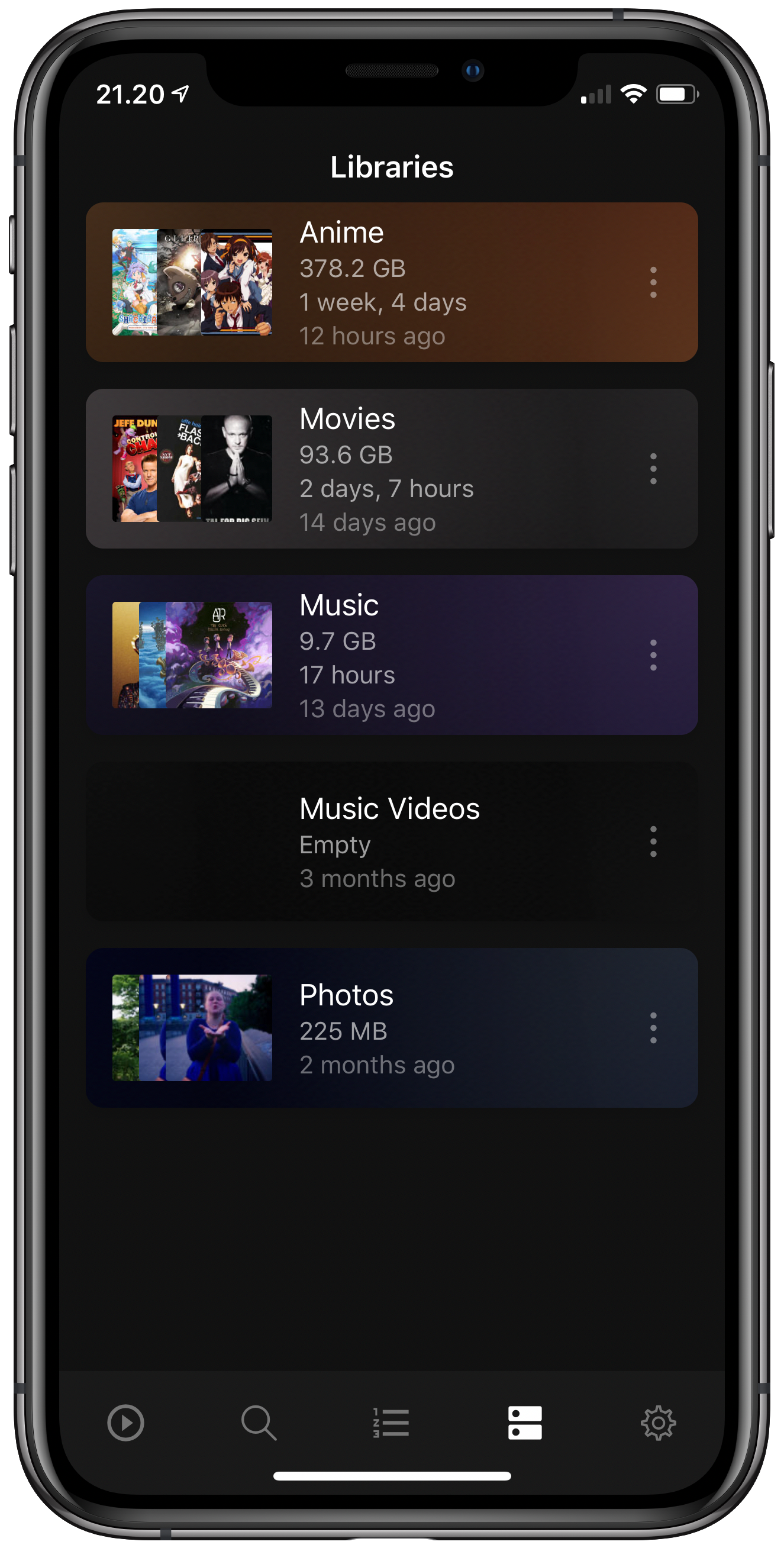Show more options for Music library
This screenshot has height=1548, width=784.
coord(653,654)
